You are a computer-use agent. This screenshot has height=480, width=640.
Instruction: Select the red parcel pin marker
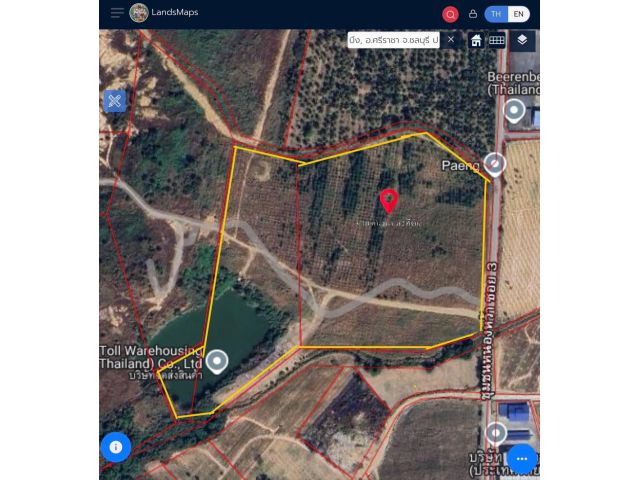click(389, 200)
